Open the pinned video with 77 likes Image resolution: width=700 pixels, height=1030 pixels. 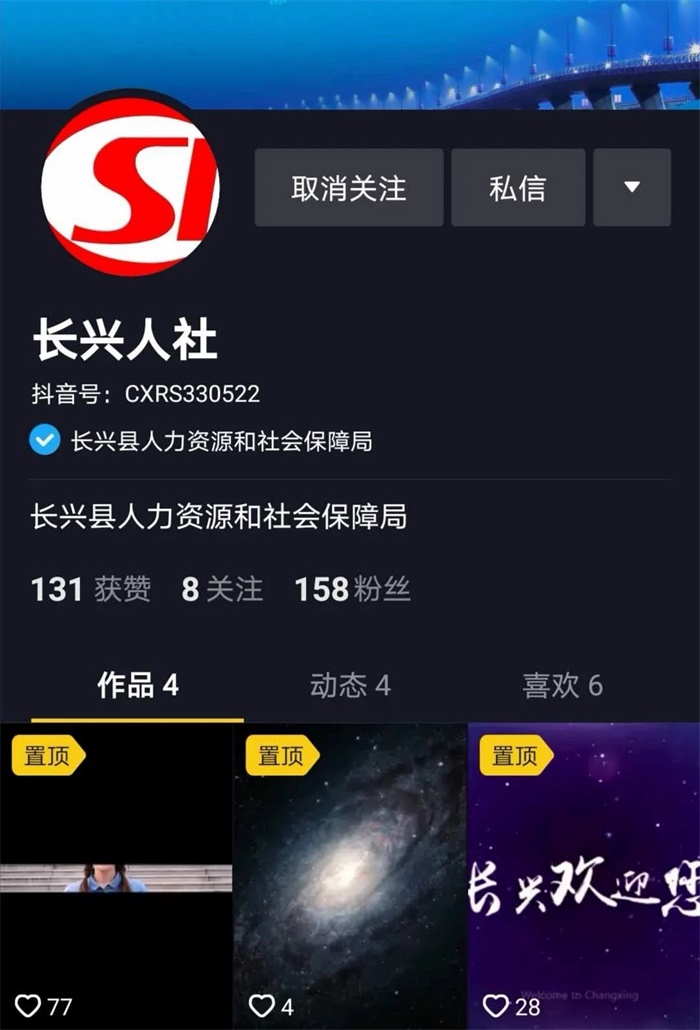pos(116,876)
